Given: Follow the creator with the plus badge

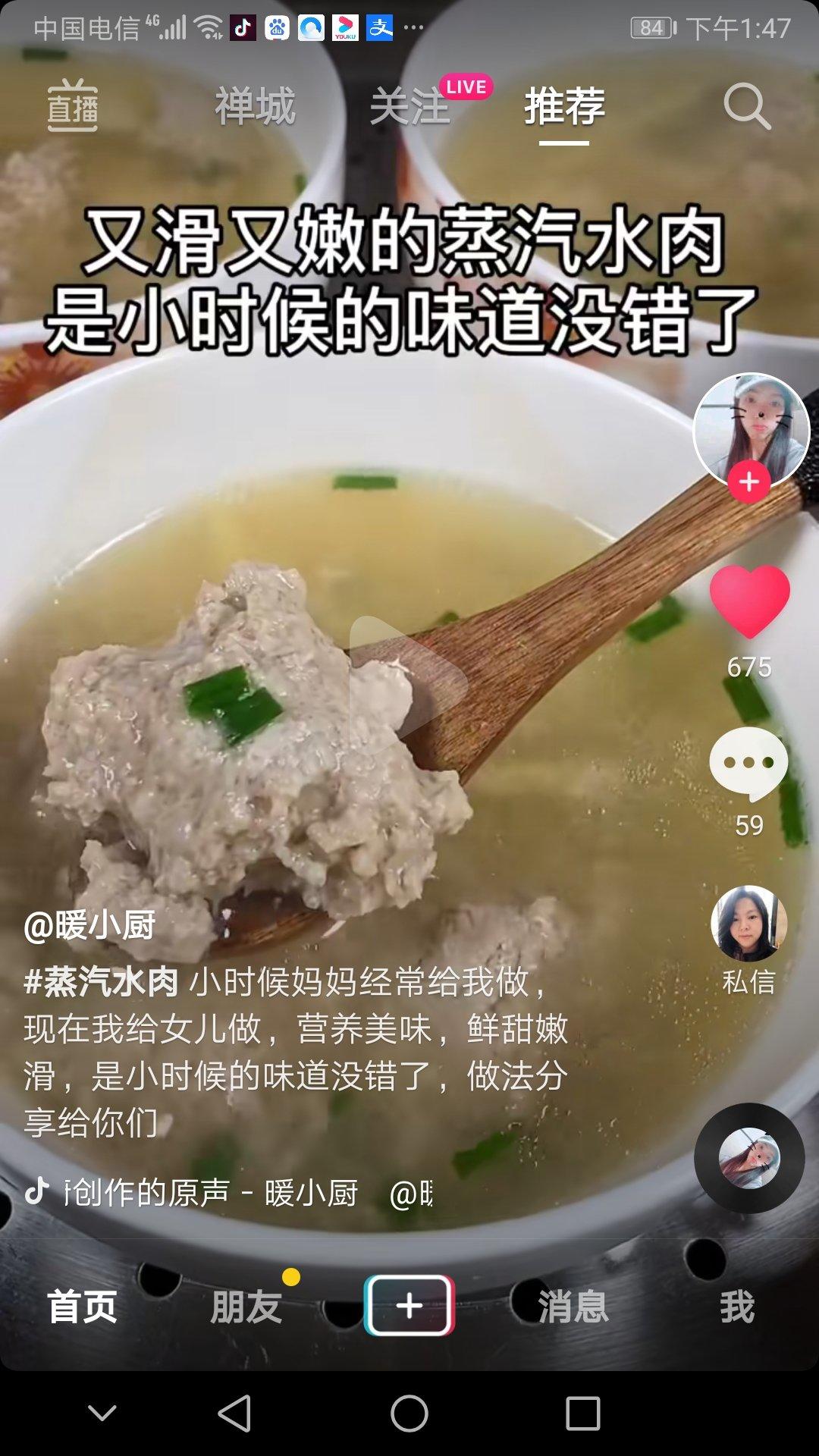Looking at the screenshot, I should pos(749,482).
